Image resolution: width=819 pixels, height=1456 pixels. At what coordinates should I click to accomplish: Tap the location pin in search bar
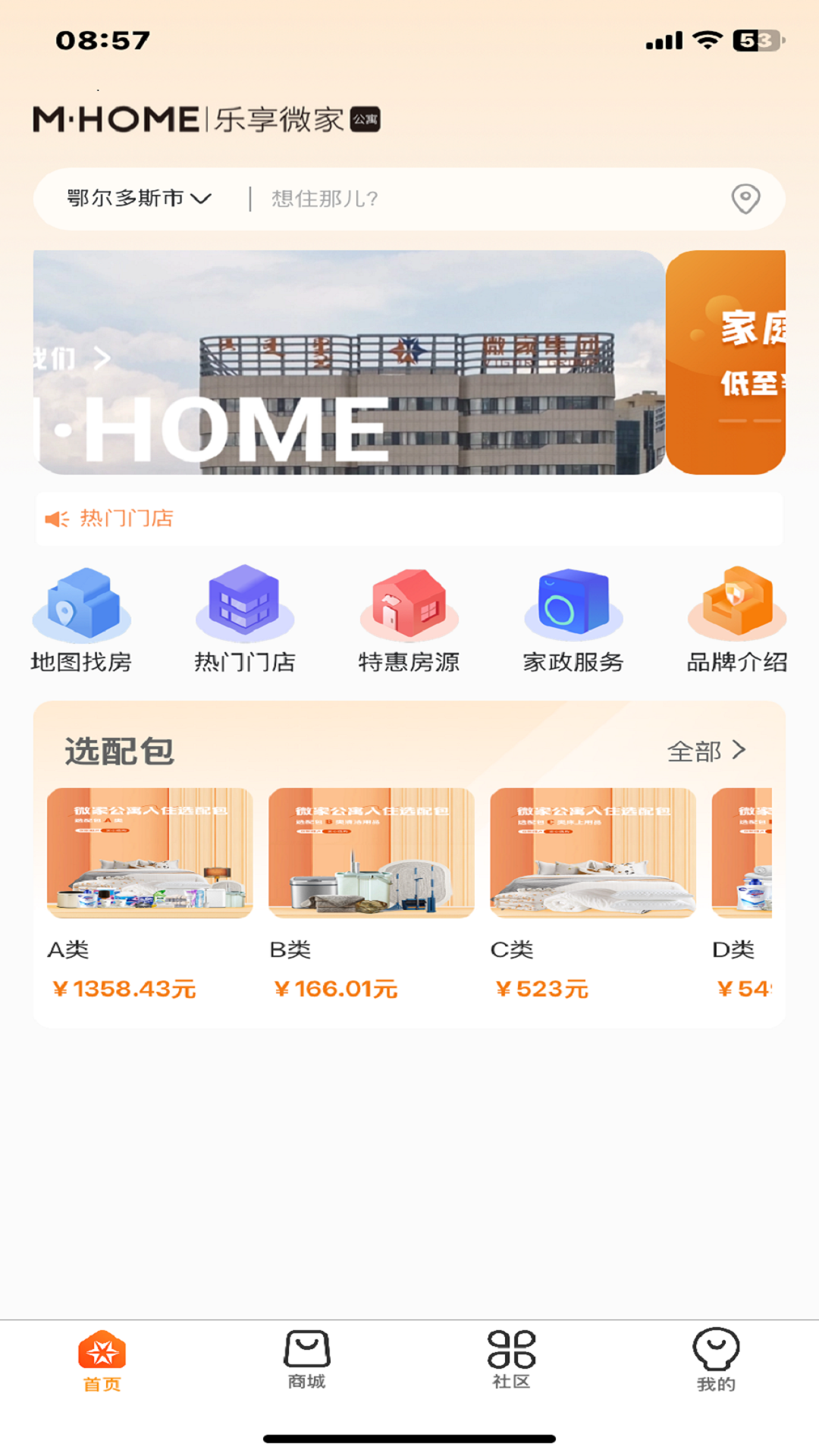pyautogui.click(x=746, y=199)
